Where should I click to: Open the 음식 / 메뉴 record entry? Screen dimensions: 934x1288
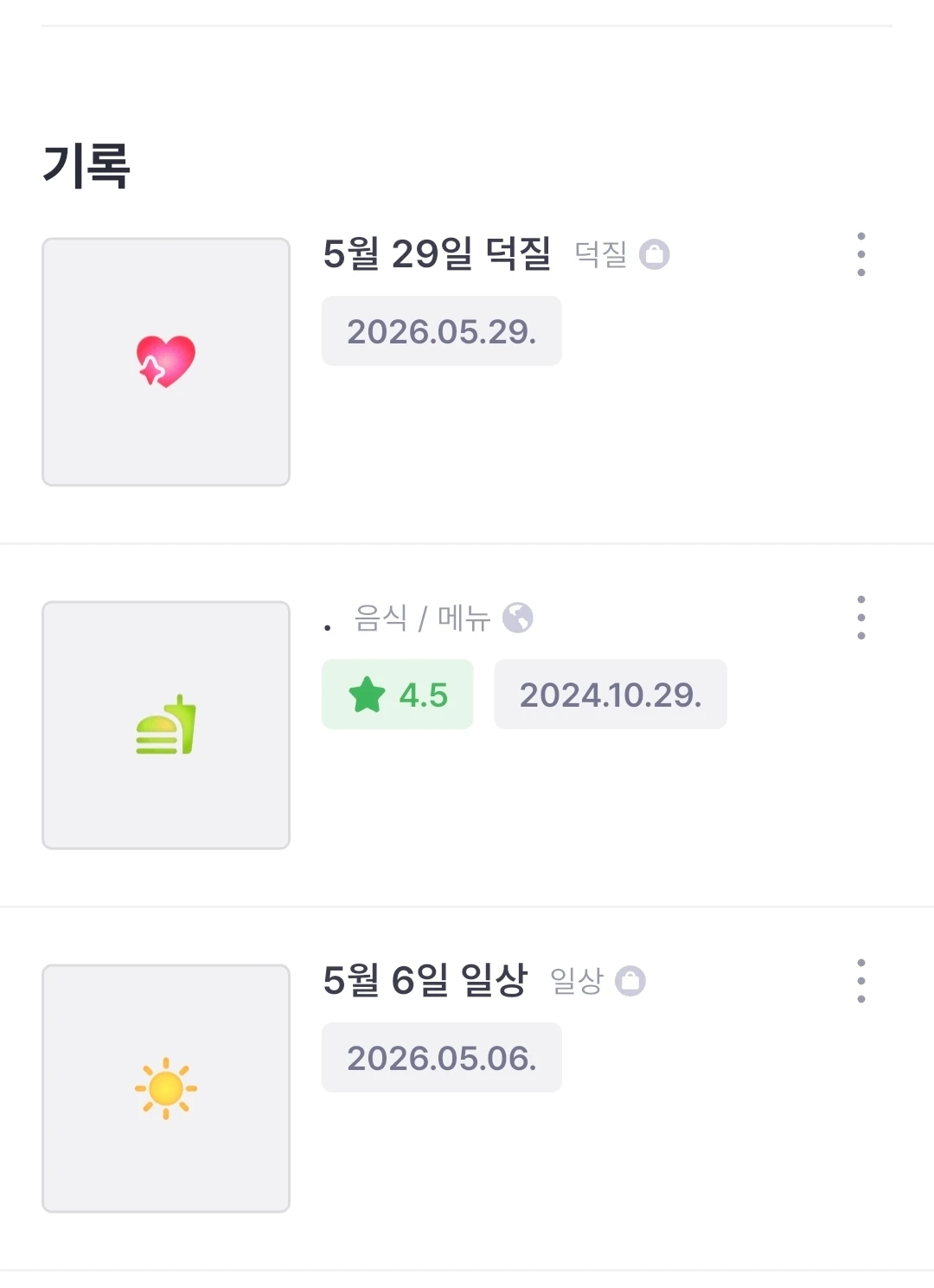pyautogui.click(x=467, y=725)
